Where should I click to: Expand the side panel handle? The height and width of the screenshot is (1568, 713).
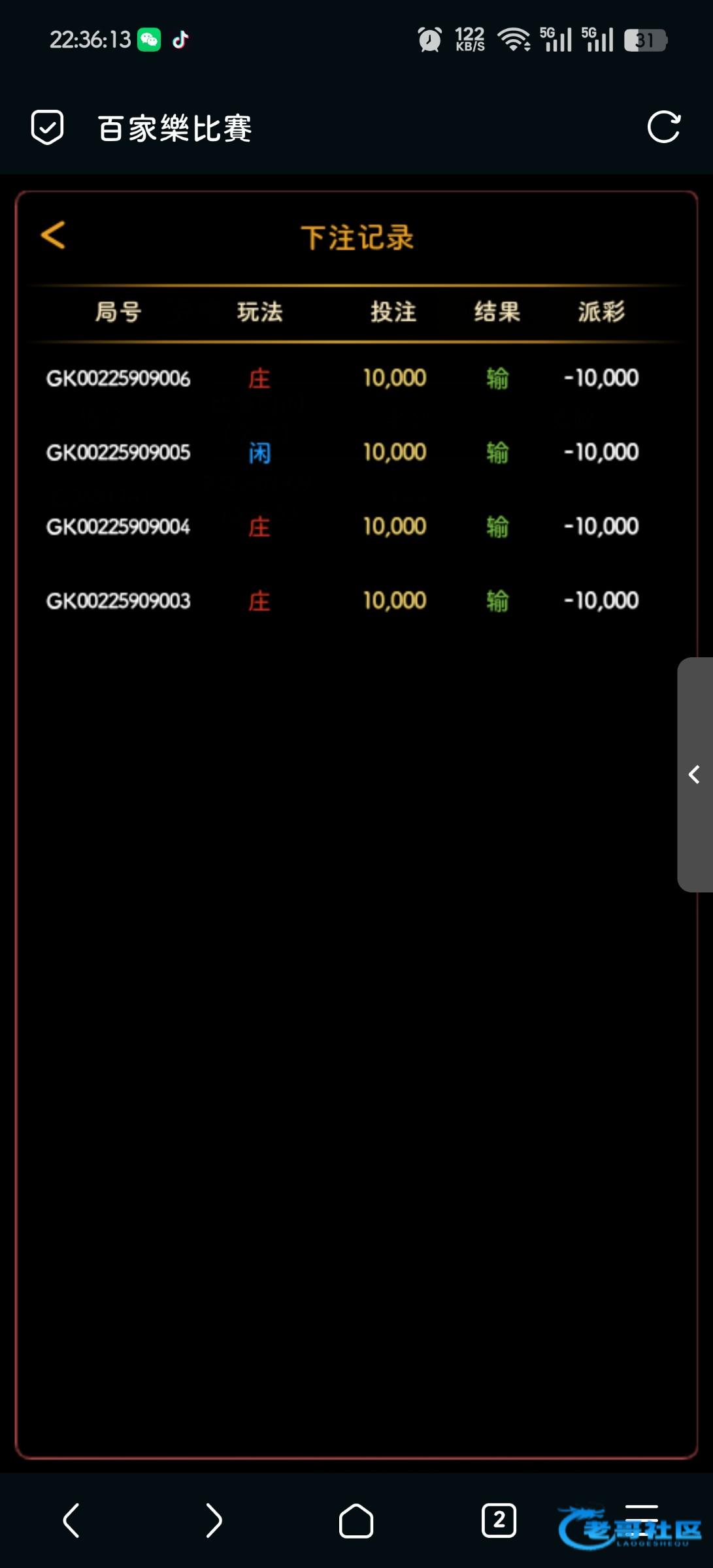pos(695,774)
